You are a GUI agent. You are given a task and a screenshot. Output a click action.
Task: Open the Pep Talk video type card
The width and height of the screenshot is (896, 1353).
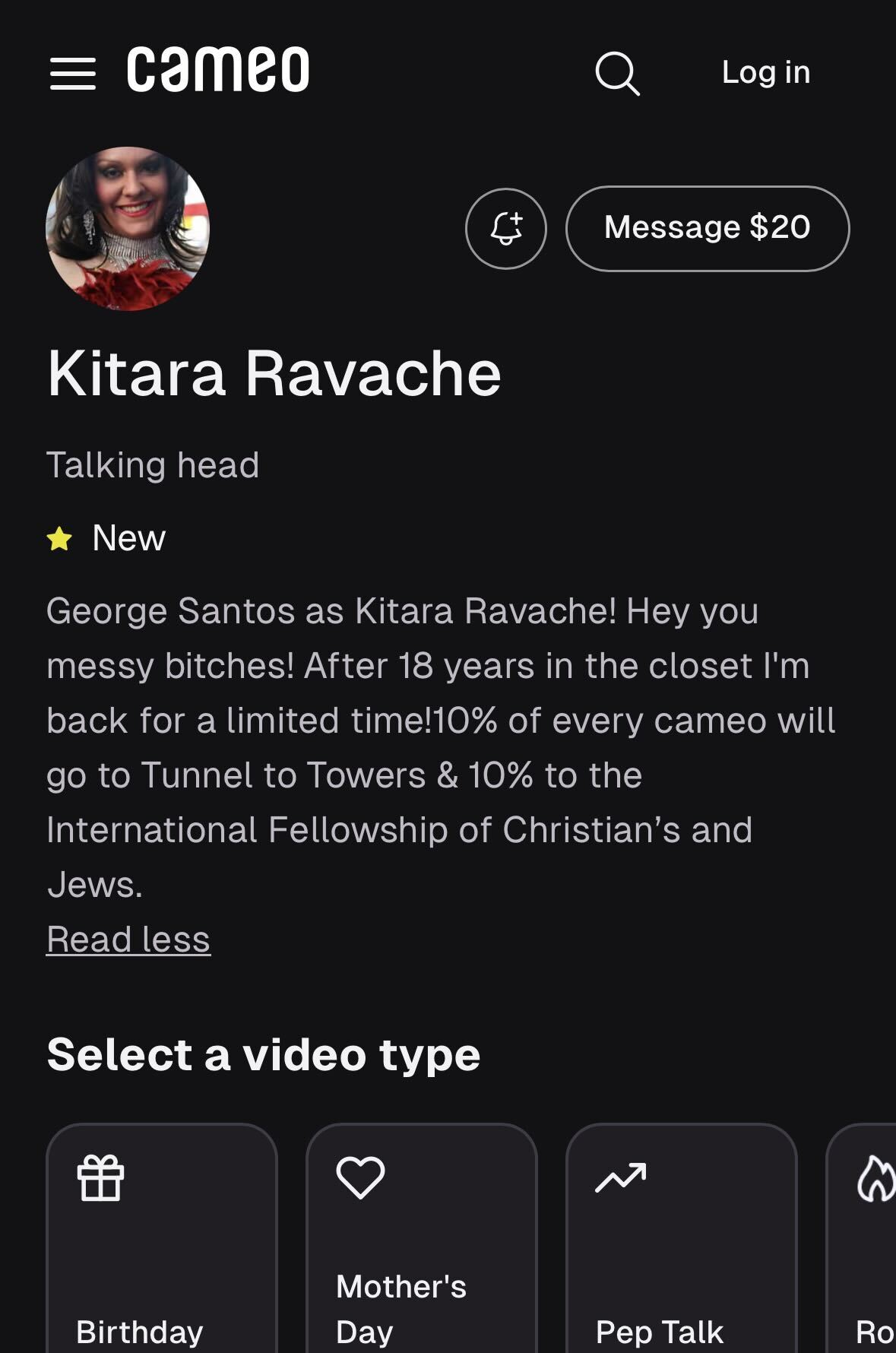(682, 1247)
